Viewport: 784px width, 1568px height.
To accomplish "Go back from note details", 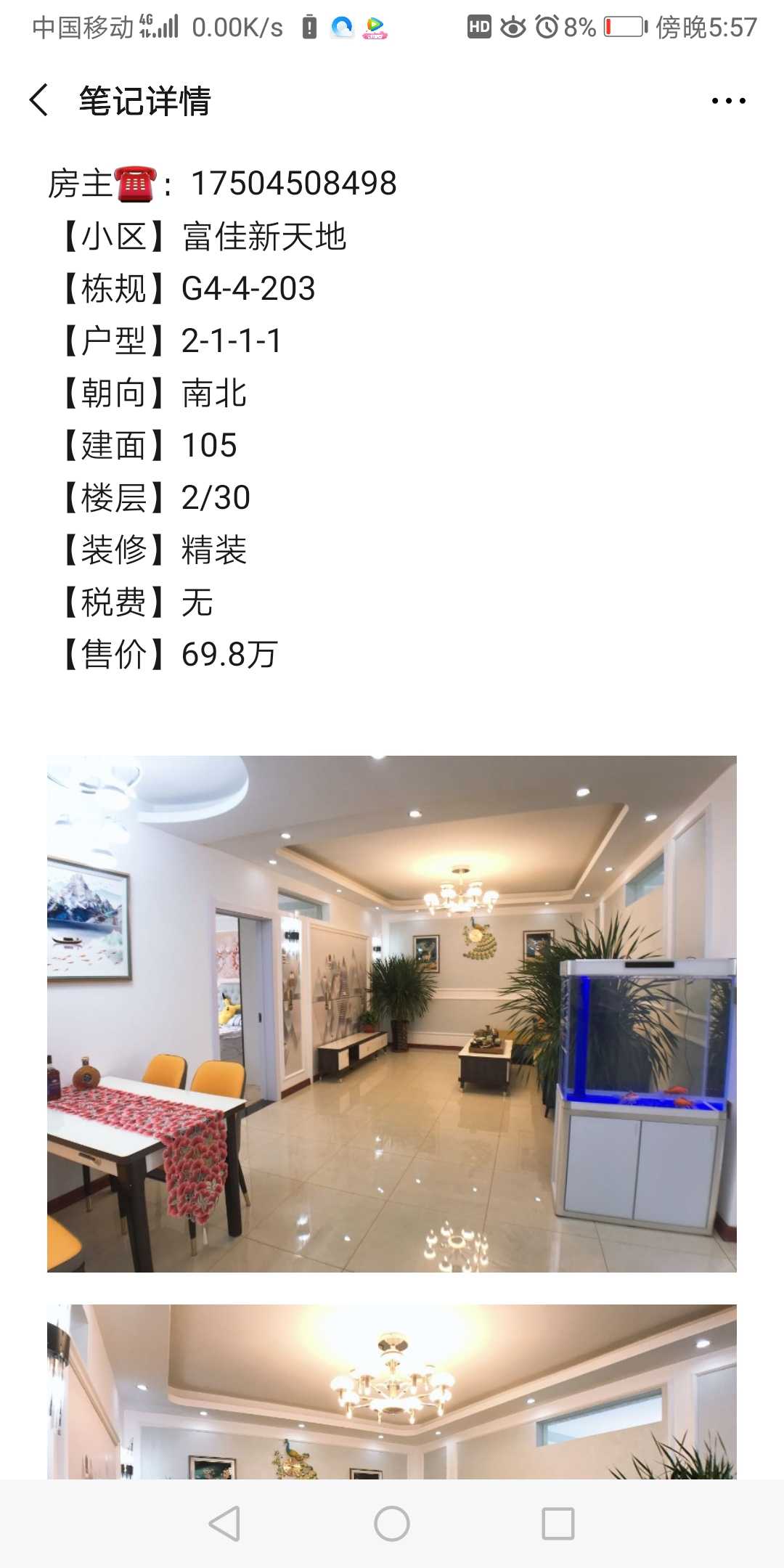I will pyautogui.click(x=39, y=100).
